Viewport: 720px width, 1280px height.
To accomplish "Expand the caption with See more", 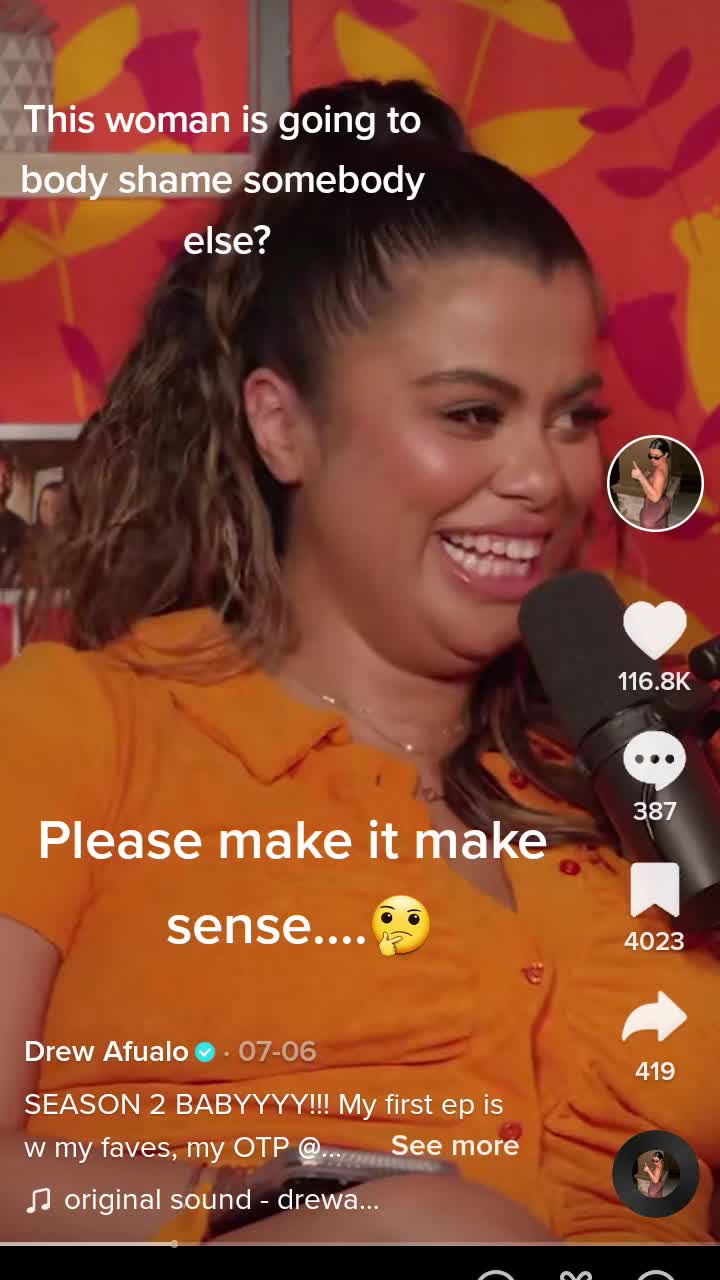I will pos(455,1146).
